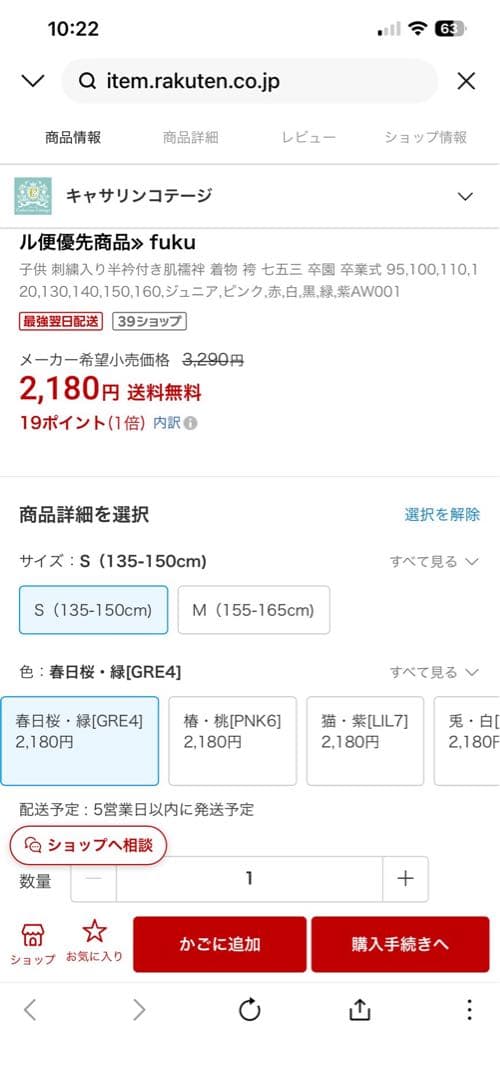
Task: Collapse the browser with the down chevron
Action: (x=32, y=81)
